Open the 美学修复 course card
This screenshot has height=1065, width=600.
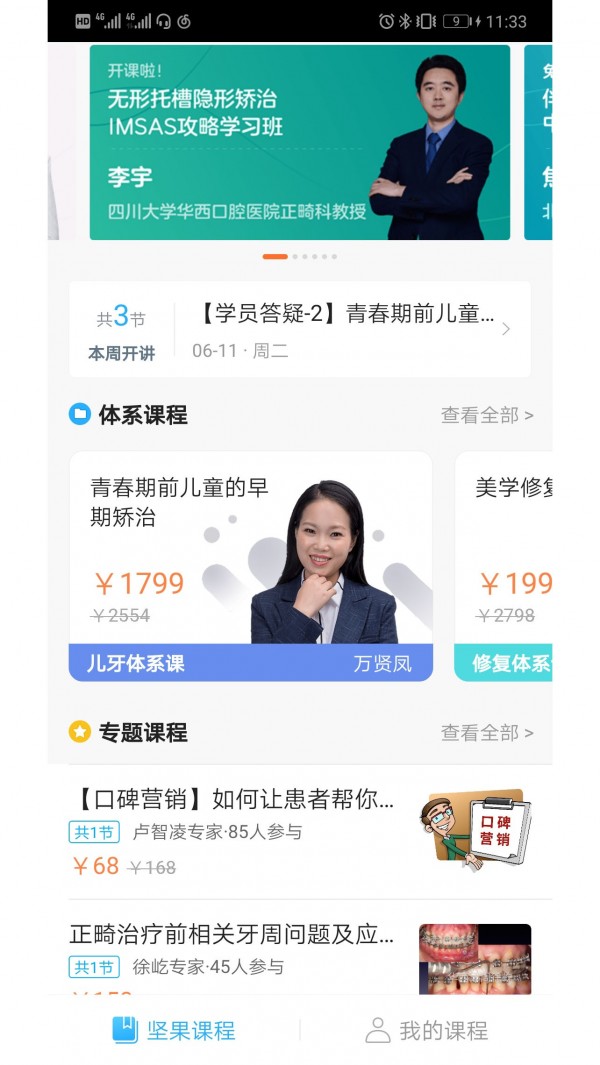click(505, 566)
